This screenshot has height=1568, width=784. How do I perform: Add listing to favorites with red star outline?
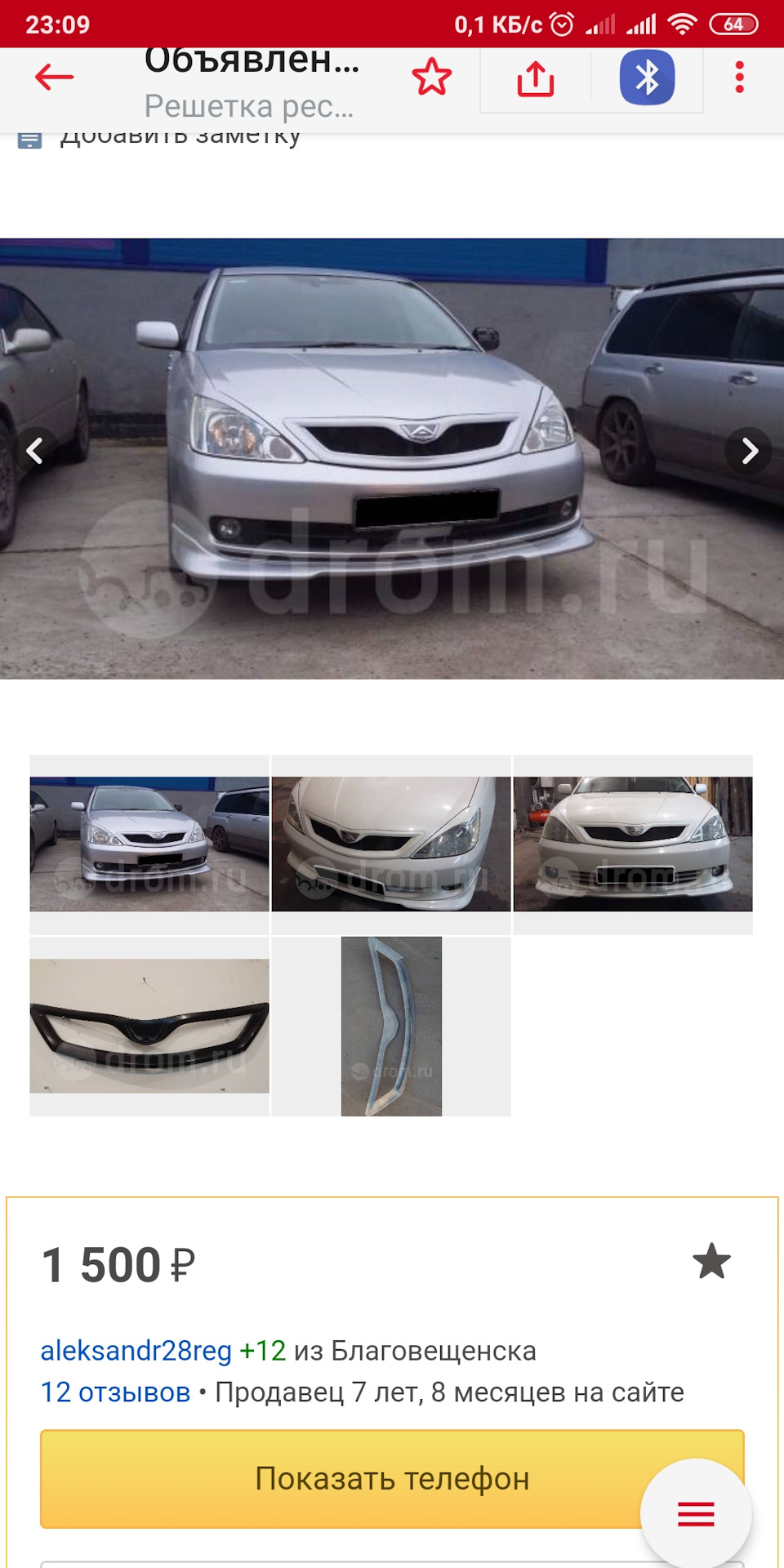coord(431,78)
